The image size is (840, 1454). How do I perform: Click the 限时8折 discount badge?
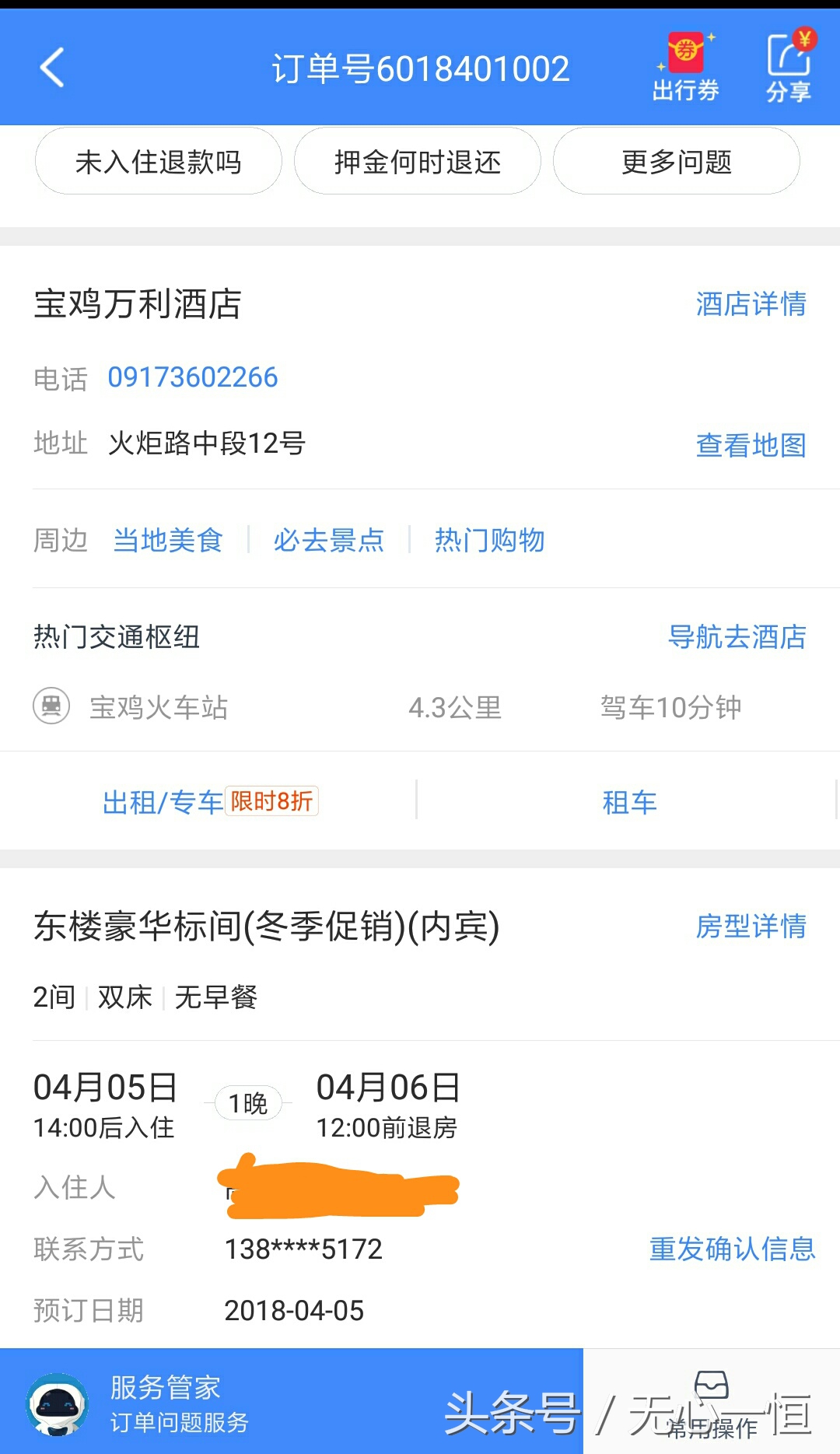coord(272,801)
